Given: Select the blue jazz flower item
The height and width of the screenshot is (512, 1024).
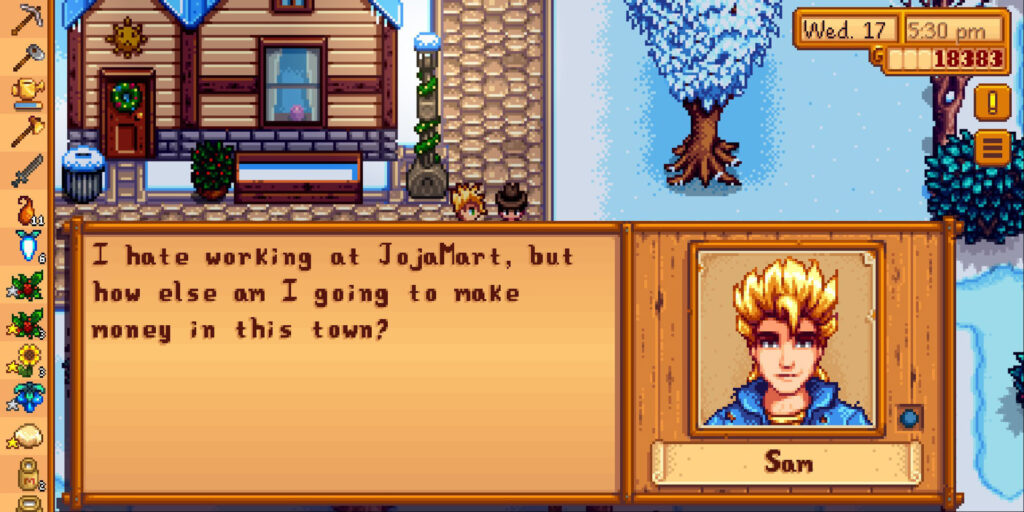Looking at the screenshot, I should point(26,397).
